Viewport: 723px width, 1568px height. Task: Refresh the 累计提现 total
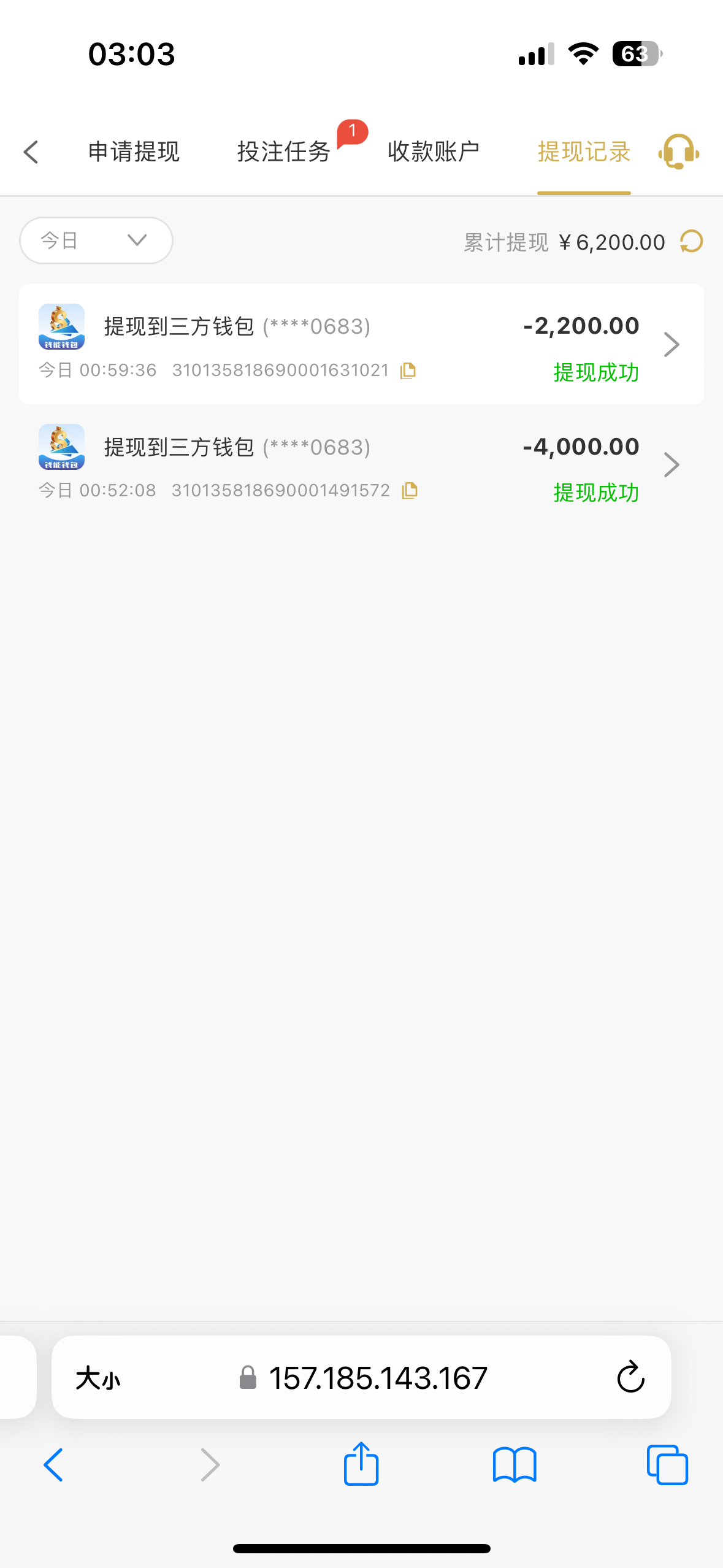coord(692,242)
